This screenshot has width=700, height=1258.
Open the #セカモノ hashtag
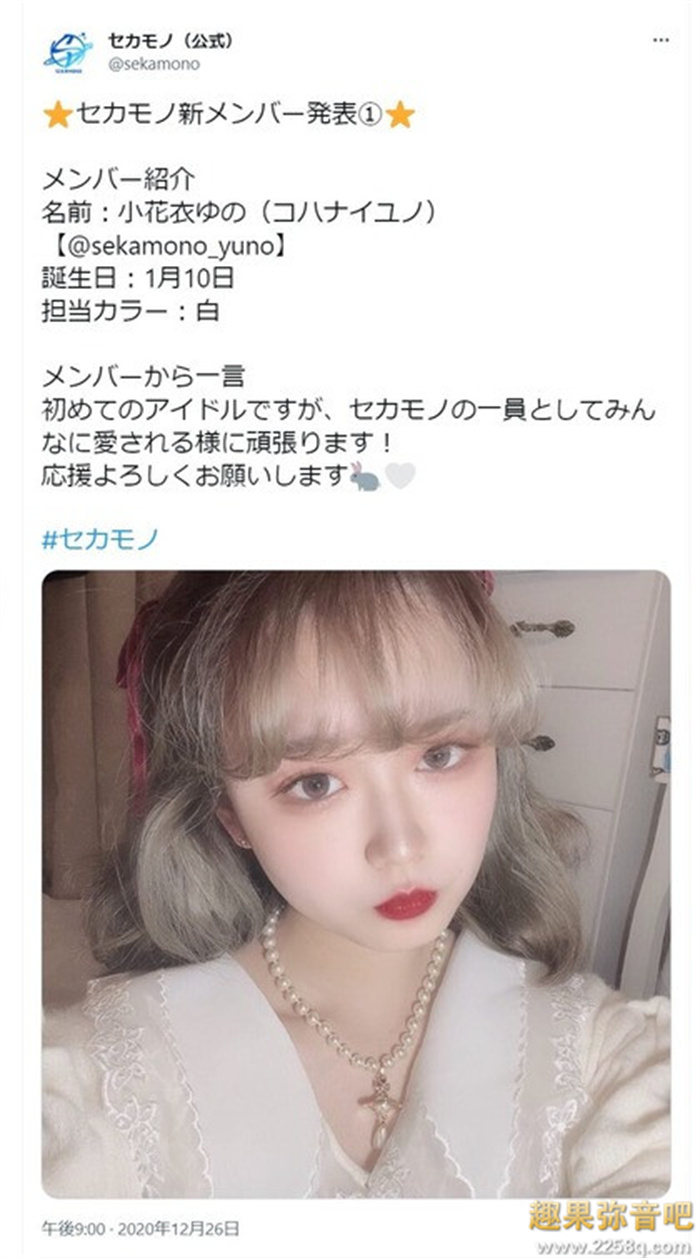[100, 540]
